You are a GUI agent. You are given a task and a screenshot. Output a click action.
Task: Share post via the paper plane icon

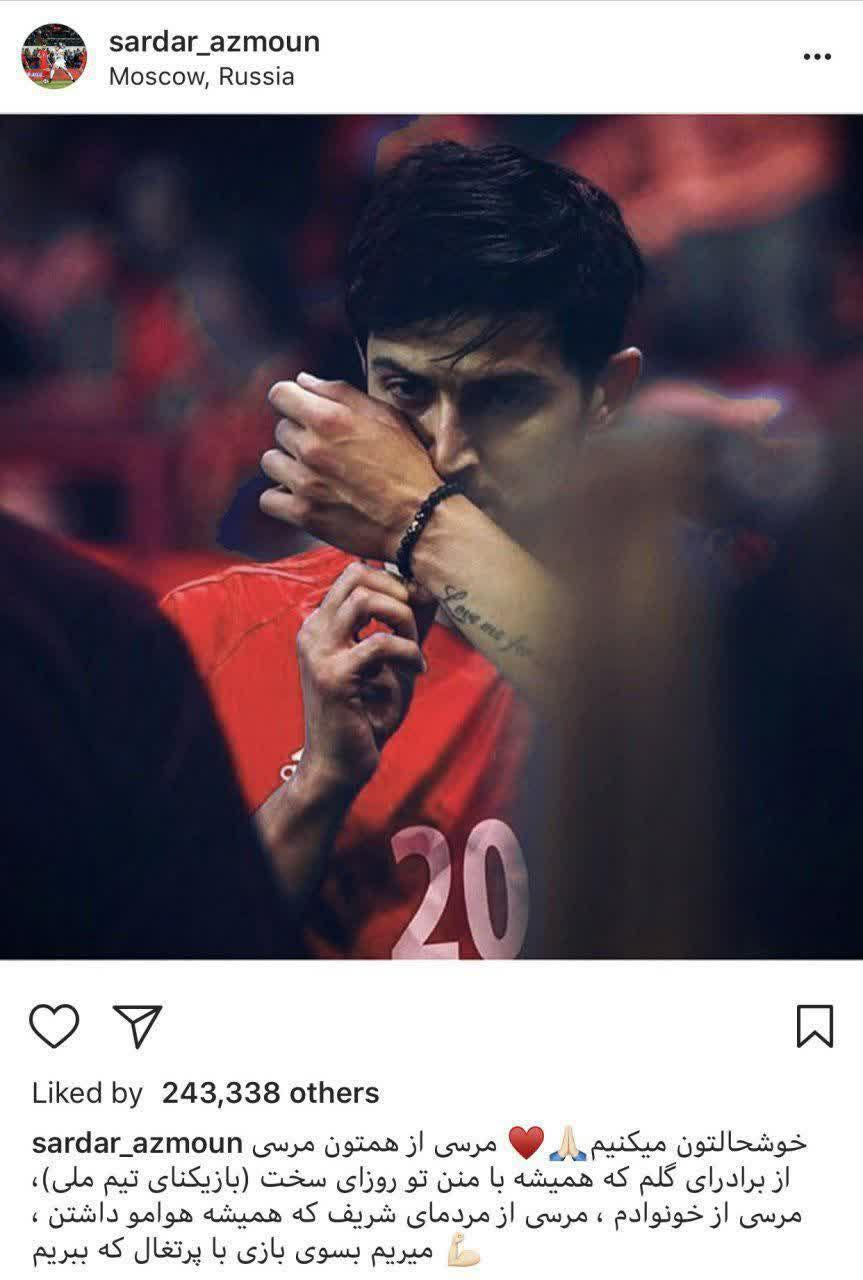point(137,1025)
